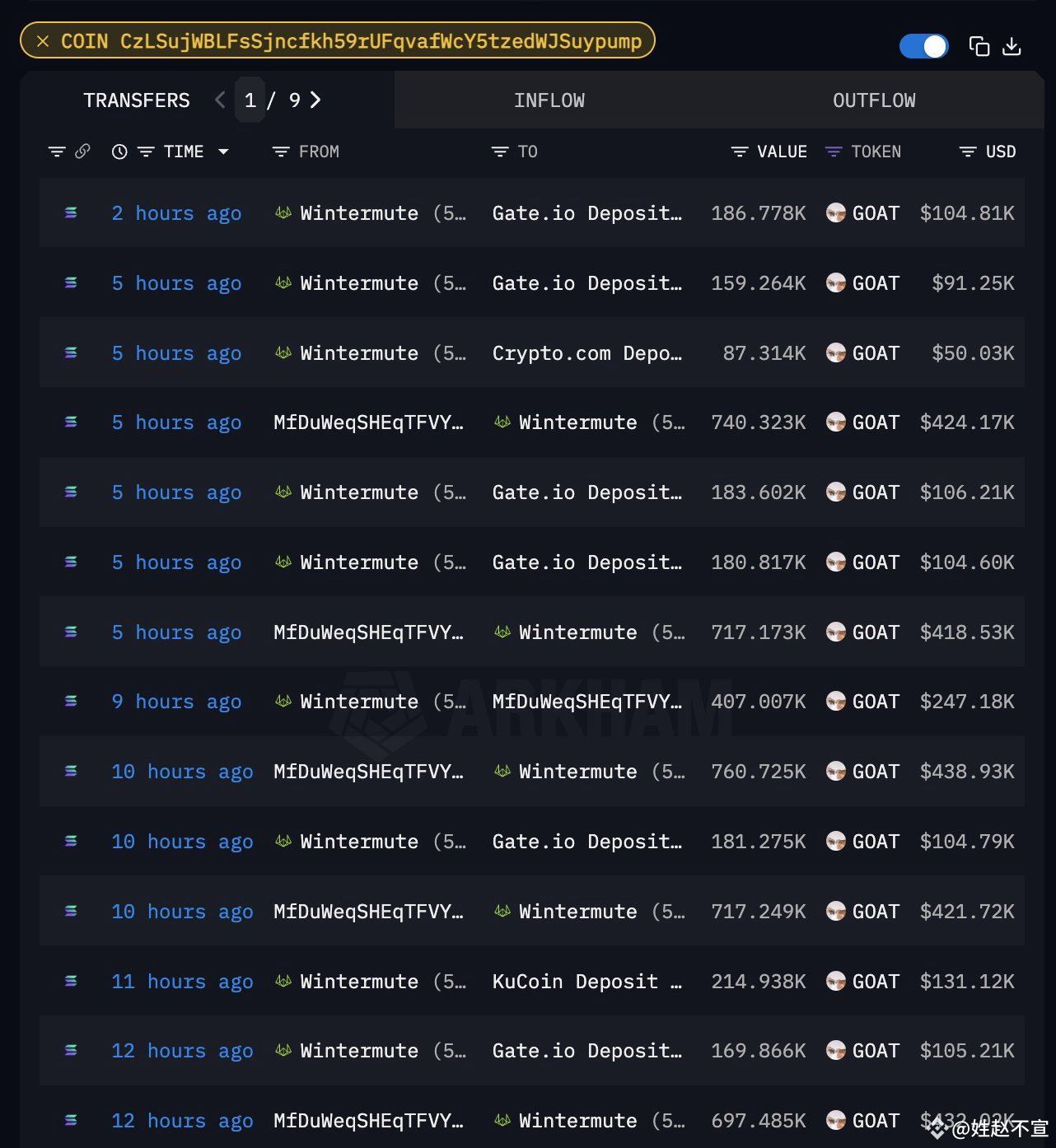Click the filter icon beside TO column
This screenshot has width=1056, height=1148.
pos(500,152)
